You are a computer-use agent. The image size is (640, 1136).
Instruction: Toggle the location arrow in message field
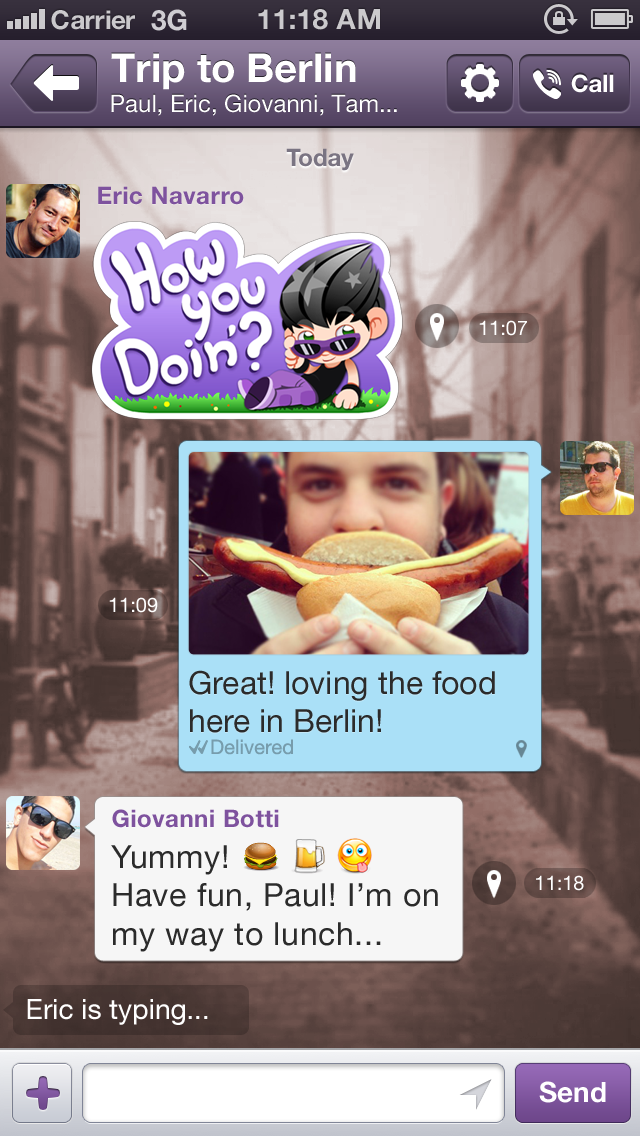tap(476, 1093)
